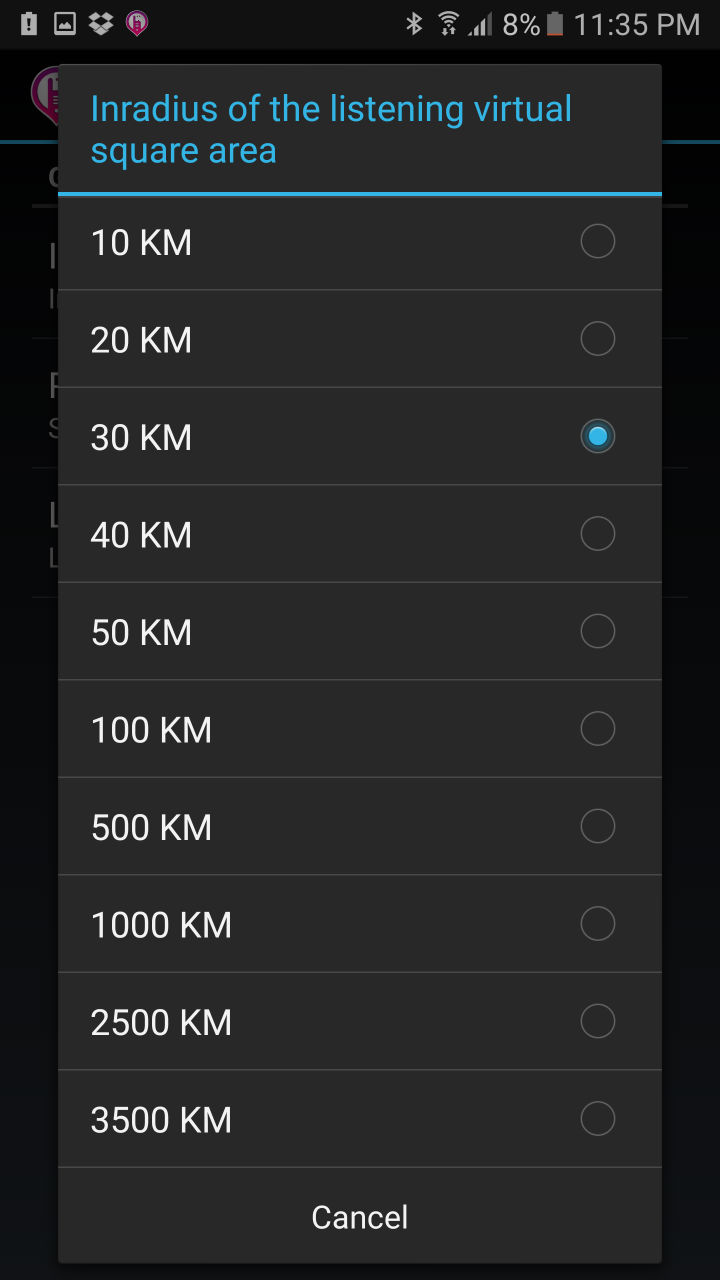Select 100 KM inradius
This screenshot has width=720, height=1280.
coord(360,729)
